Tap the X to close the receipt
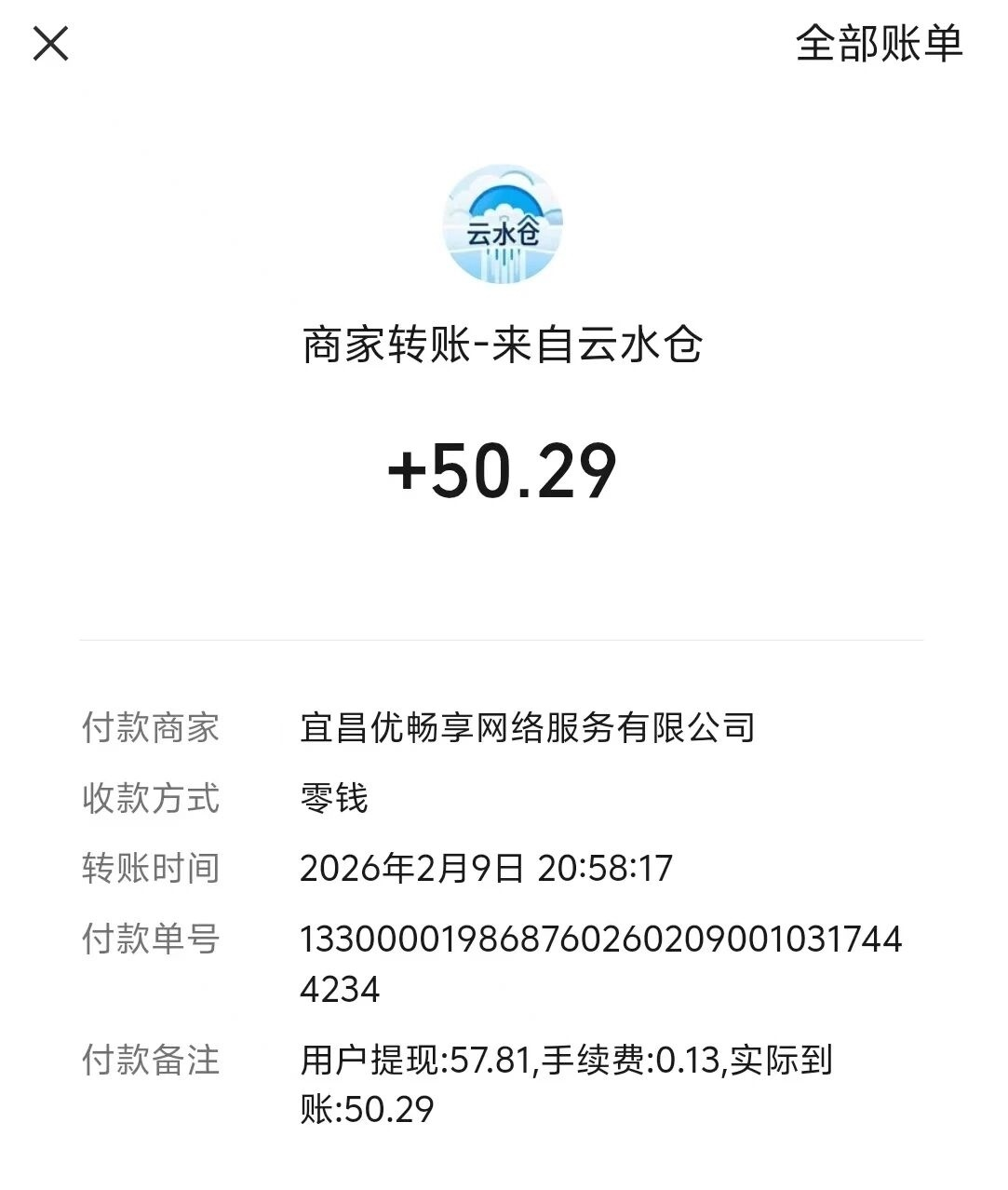 click(50, 43)
